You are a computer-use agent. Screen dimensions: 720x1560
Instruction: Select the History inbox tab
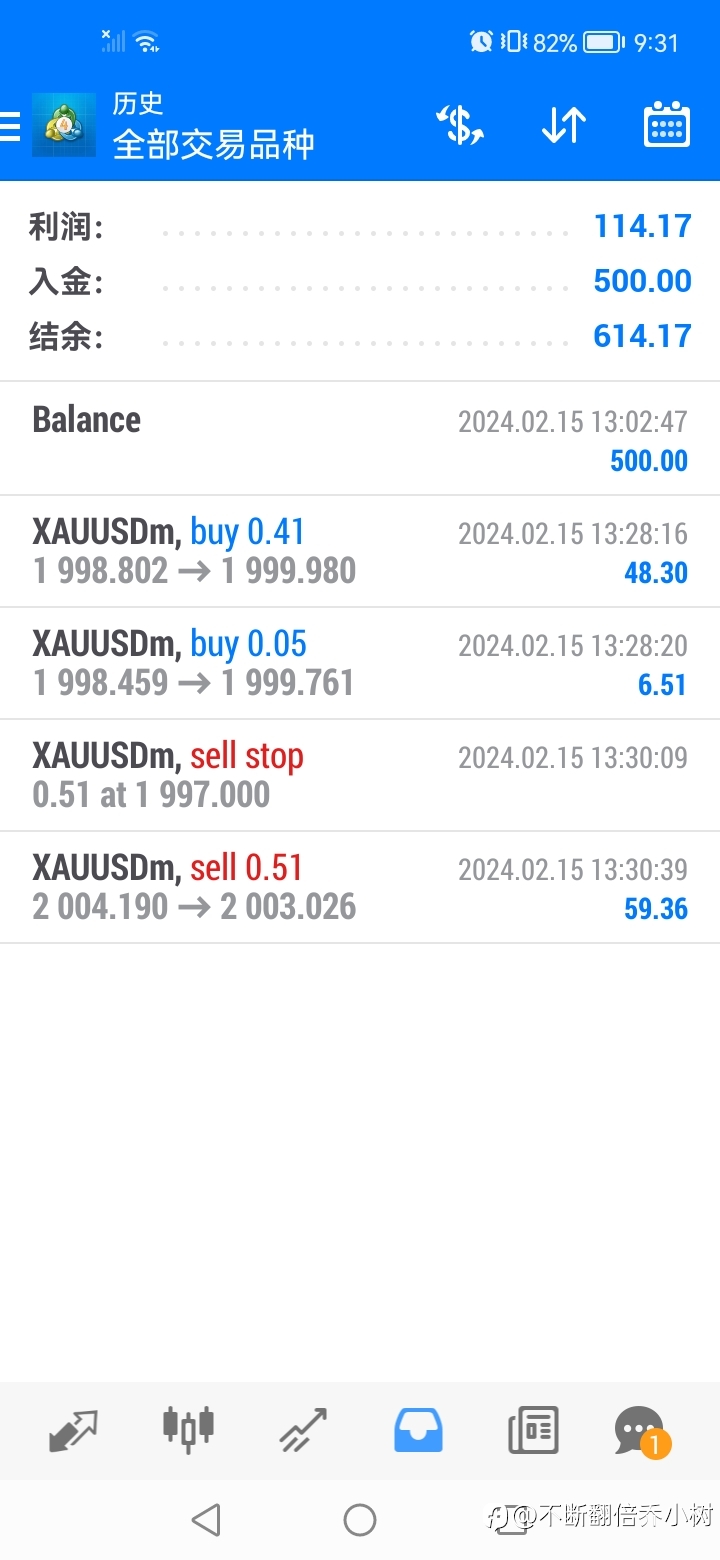pos(417,1430)
